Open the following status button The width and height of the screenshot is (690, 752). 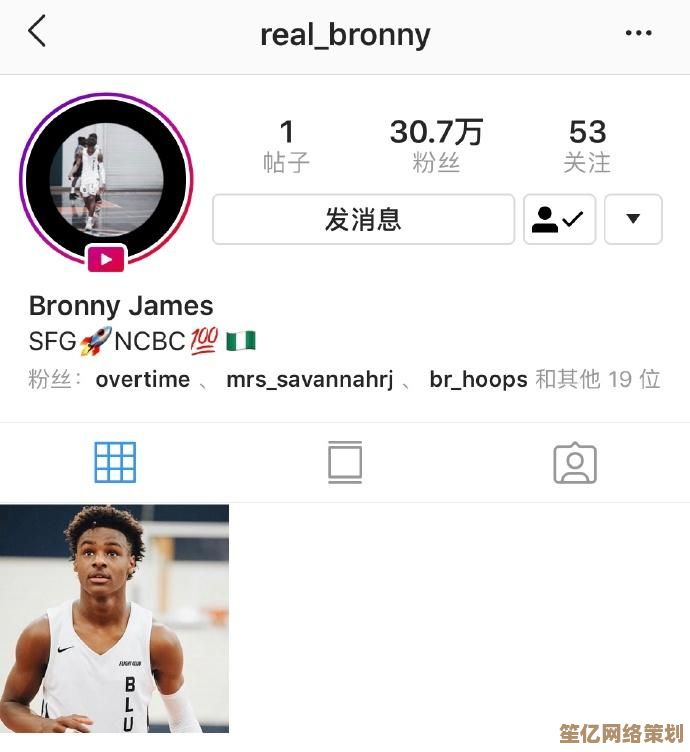[x=559, y=219]
